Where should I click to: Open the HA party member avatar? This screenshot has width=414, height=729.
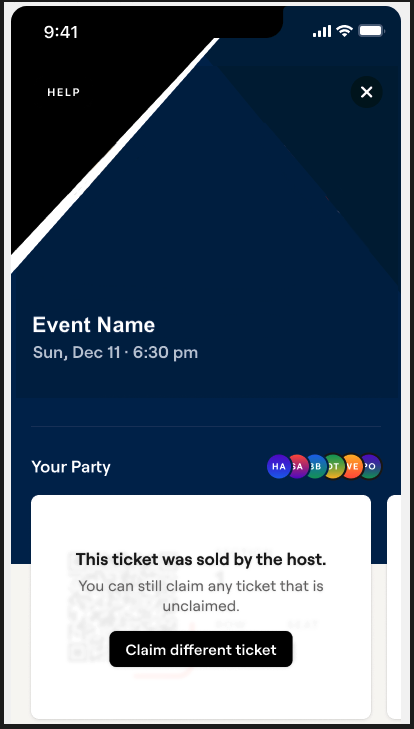pos(279,467)
